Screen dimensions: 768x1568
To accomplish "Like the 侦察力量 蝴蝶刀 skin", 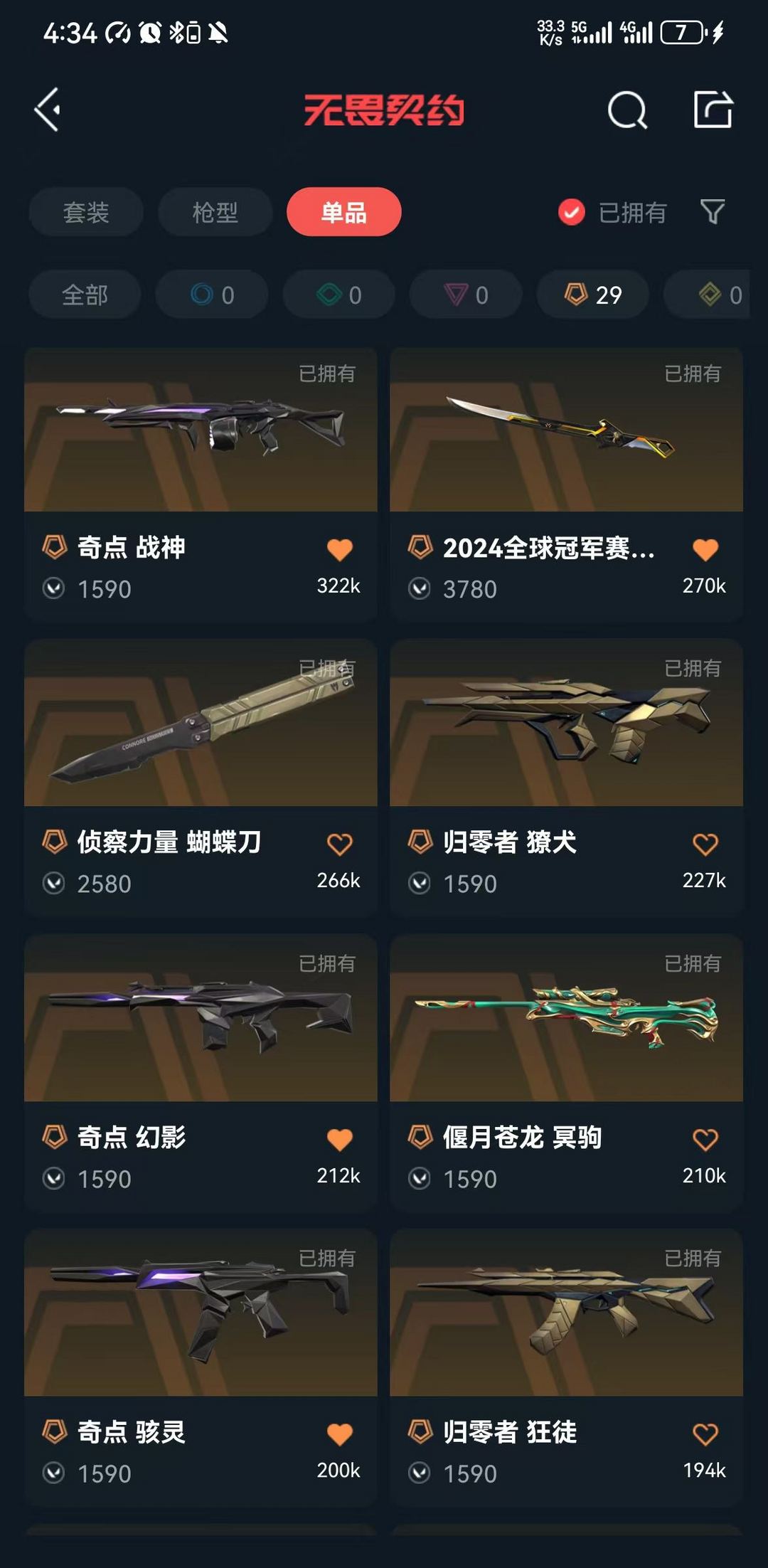I will 340,844.
